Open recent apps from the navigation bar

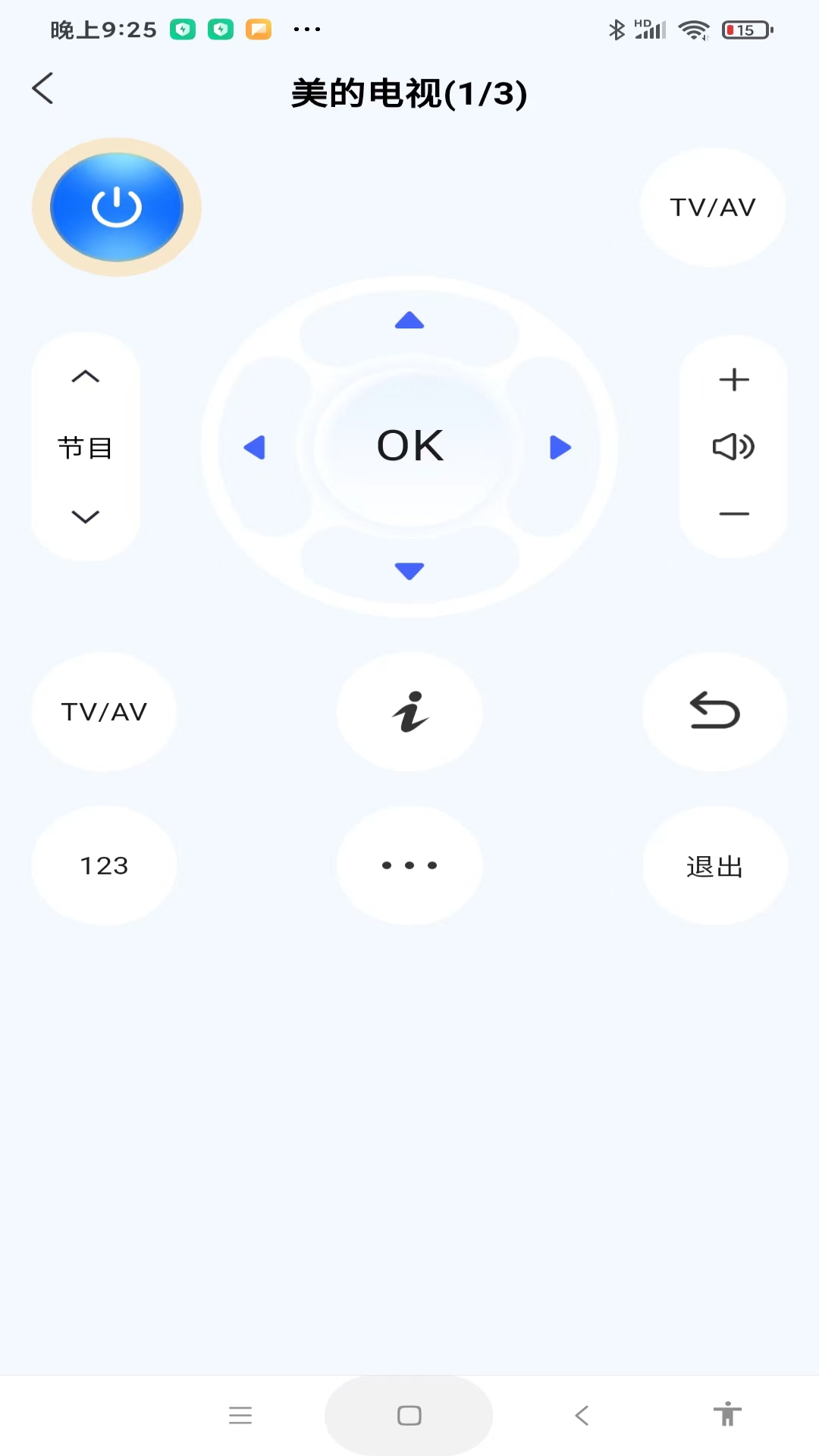[240, 1415]
